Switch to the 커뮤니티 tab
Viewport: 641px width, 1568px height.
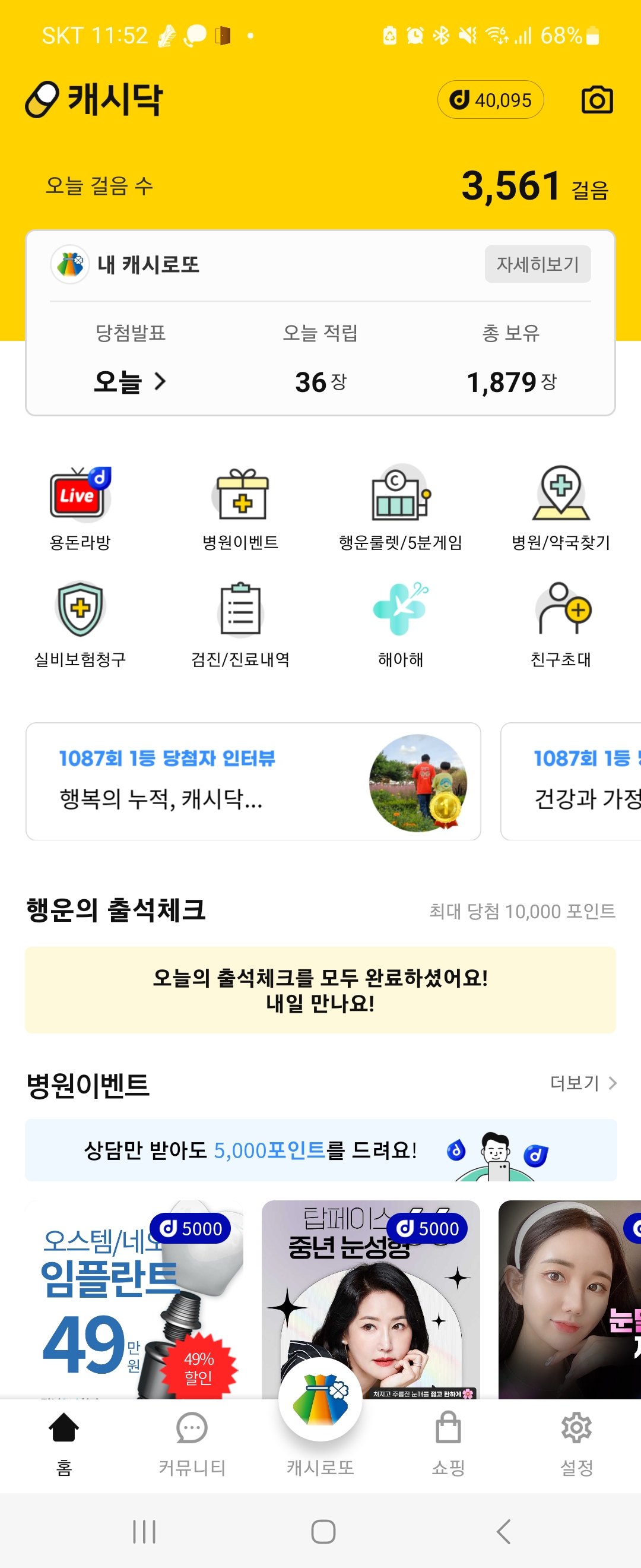192,1444
